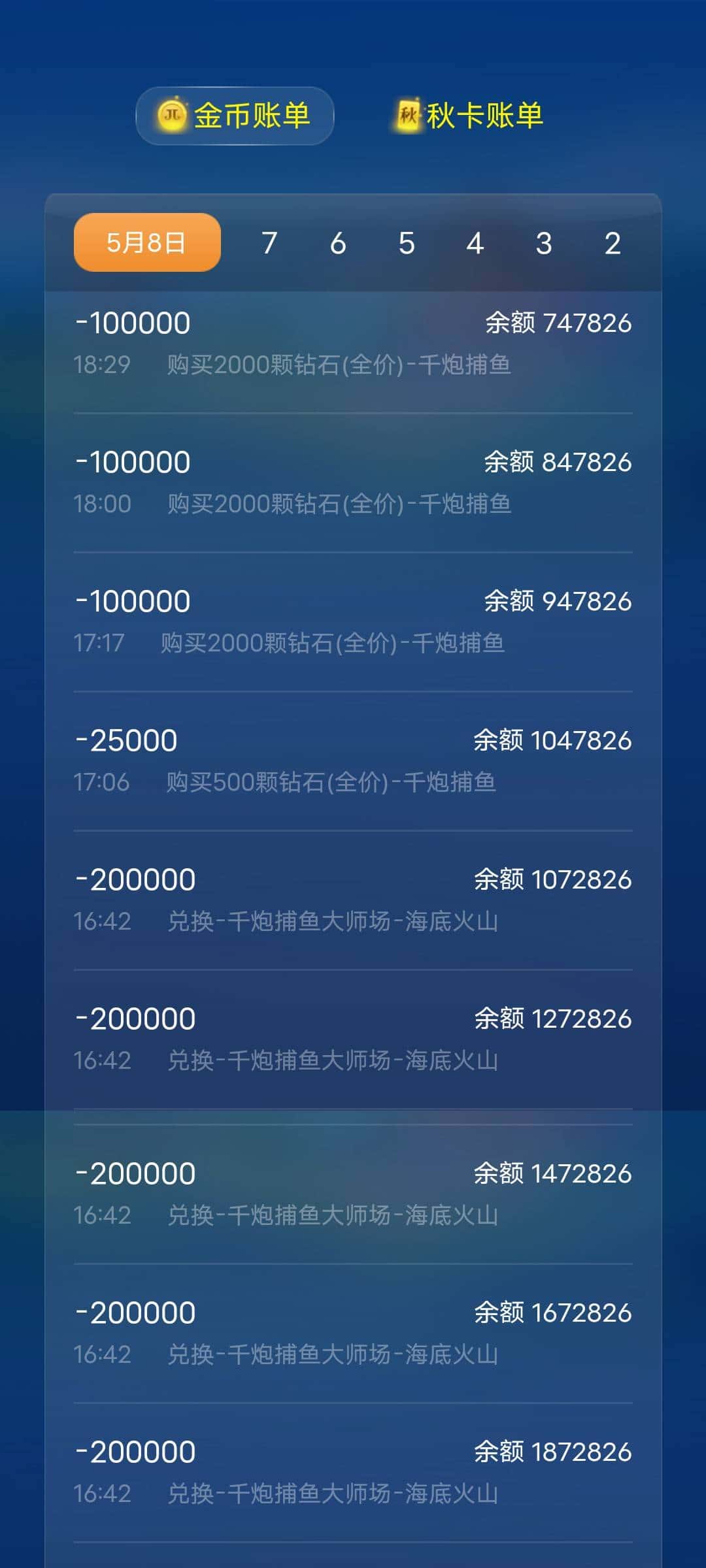706x1568 pixels.
Task: Select date 3 in the date bar
Action: point(545,242)
